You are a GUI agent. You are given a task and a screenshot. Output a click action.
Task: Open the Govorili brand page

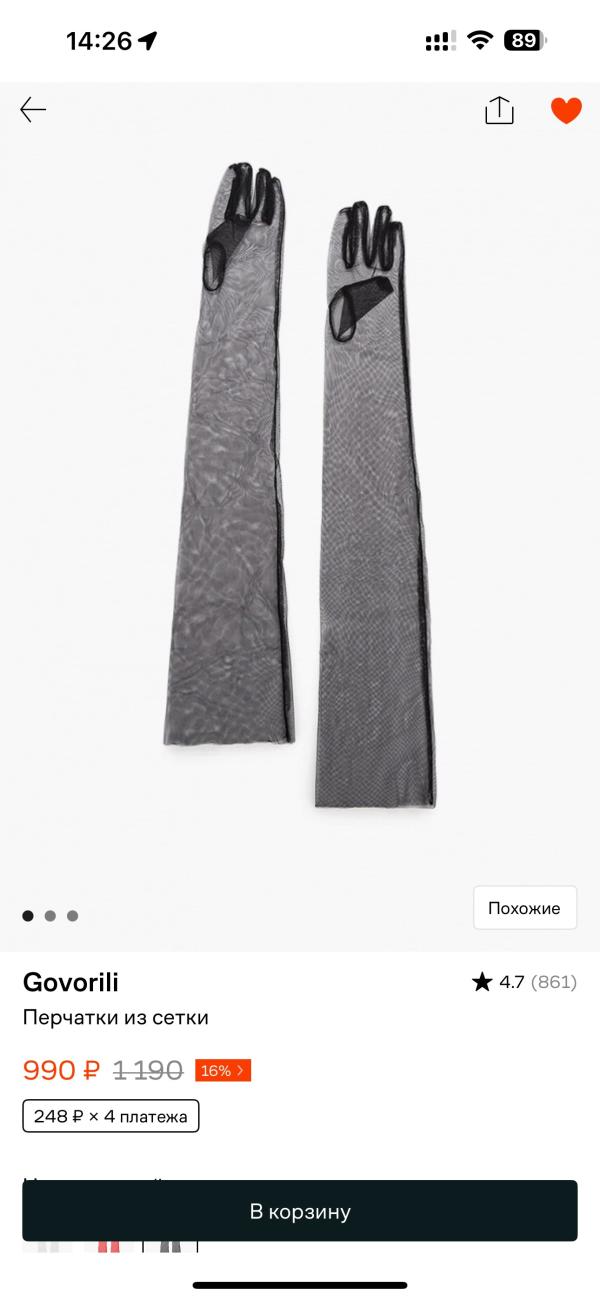(x=71, y=982)
